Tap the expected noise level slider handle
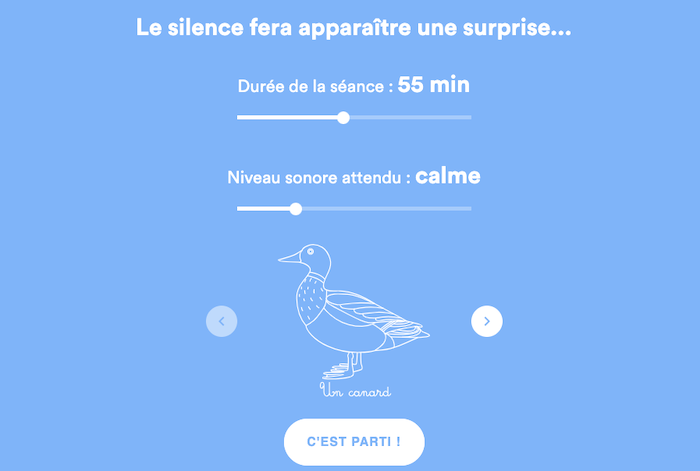Screen dimensions: 700x471 [295, 208]
